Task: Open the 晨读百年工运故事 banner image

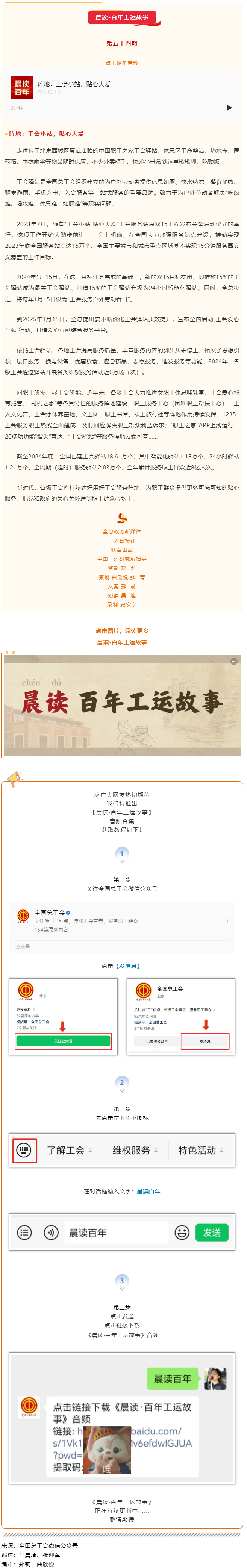Action: 122,704
